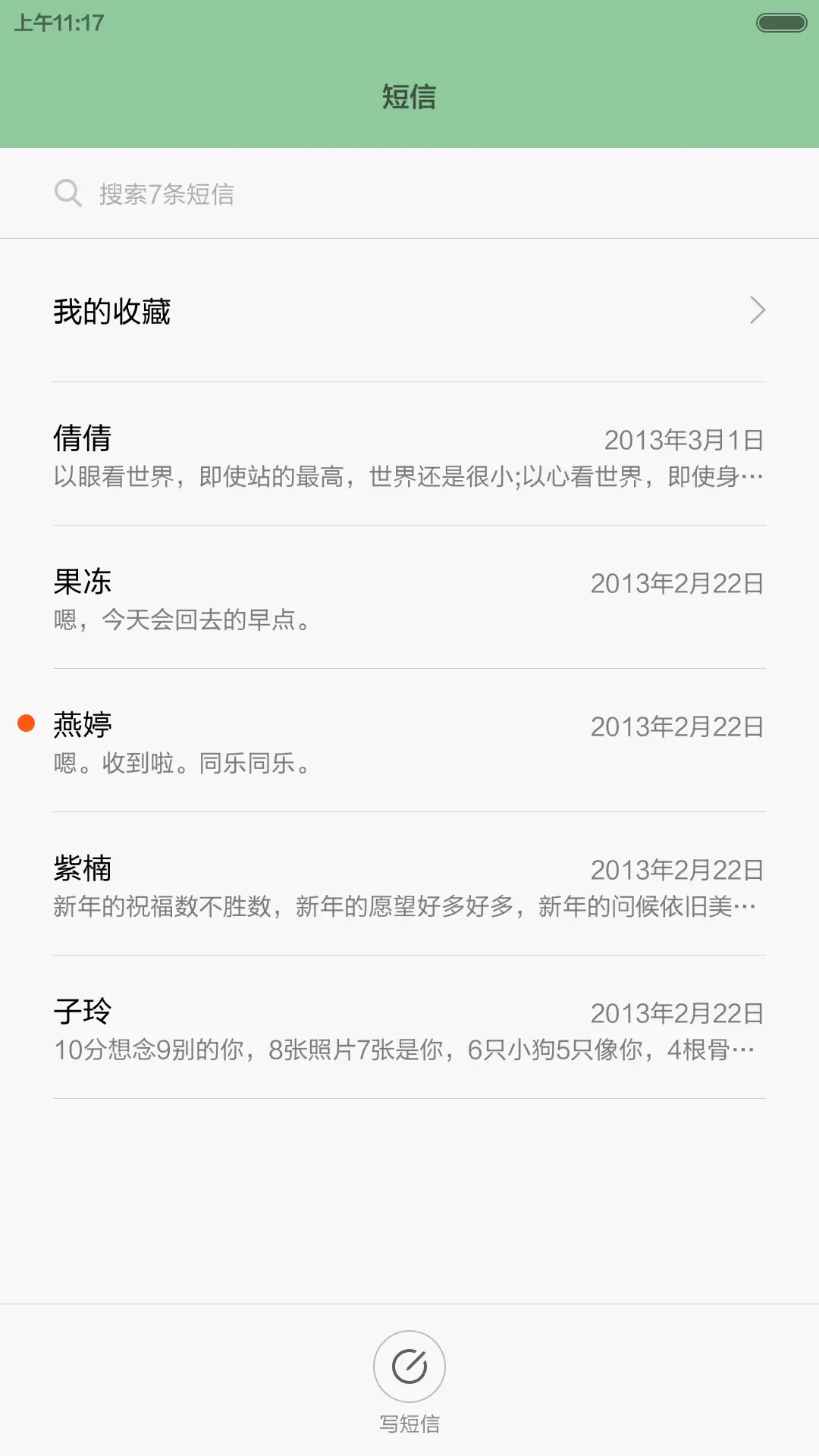Tap the clock showing 上午11:17
Screen dimensions: 819x1456
point(57,23)
